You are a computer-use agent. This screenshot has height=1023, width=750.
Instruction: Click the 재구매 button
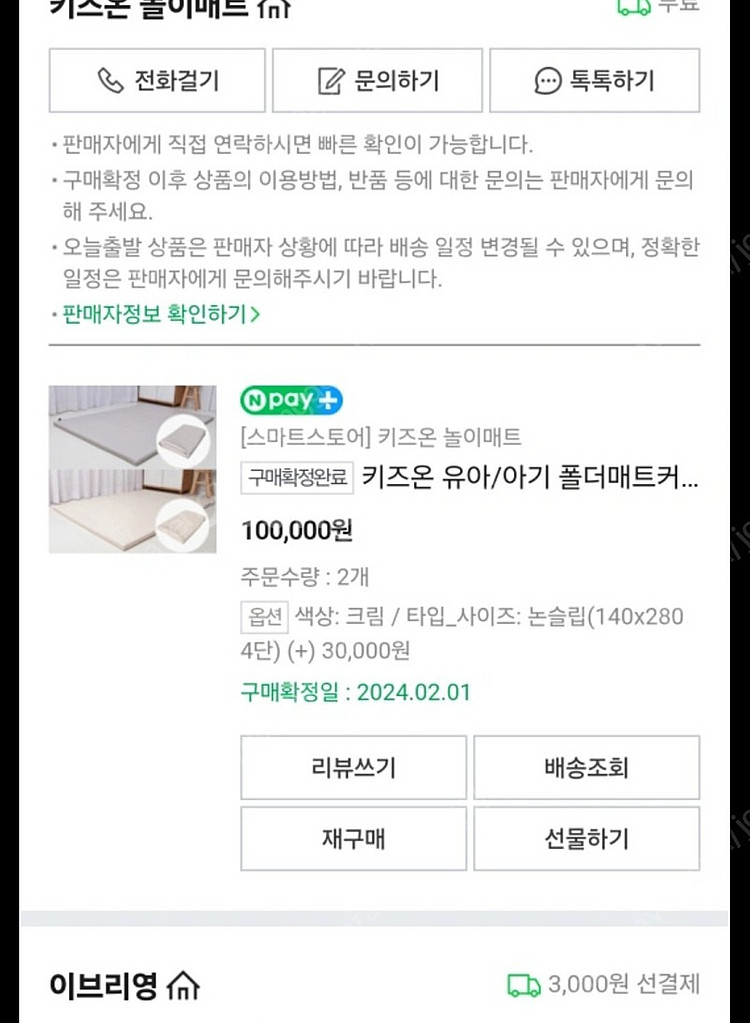[x=352, y=838]
